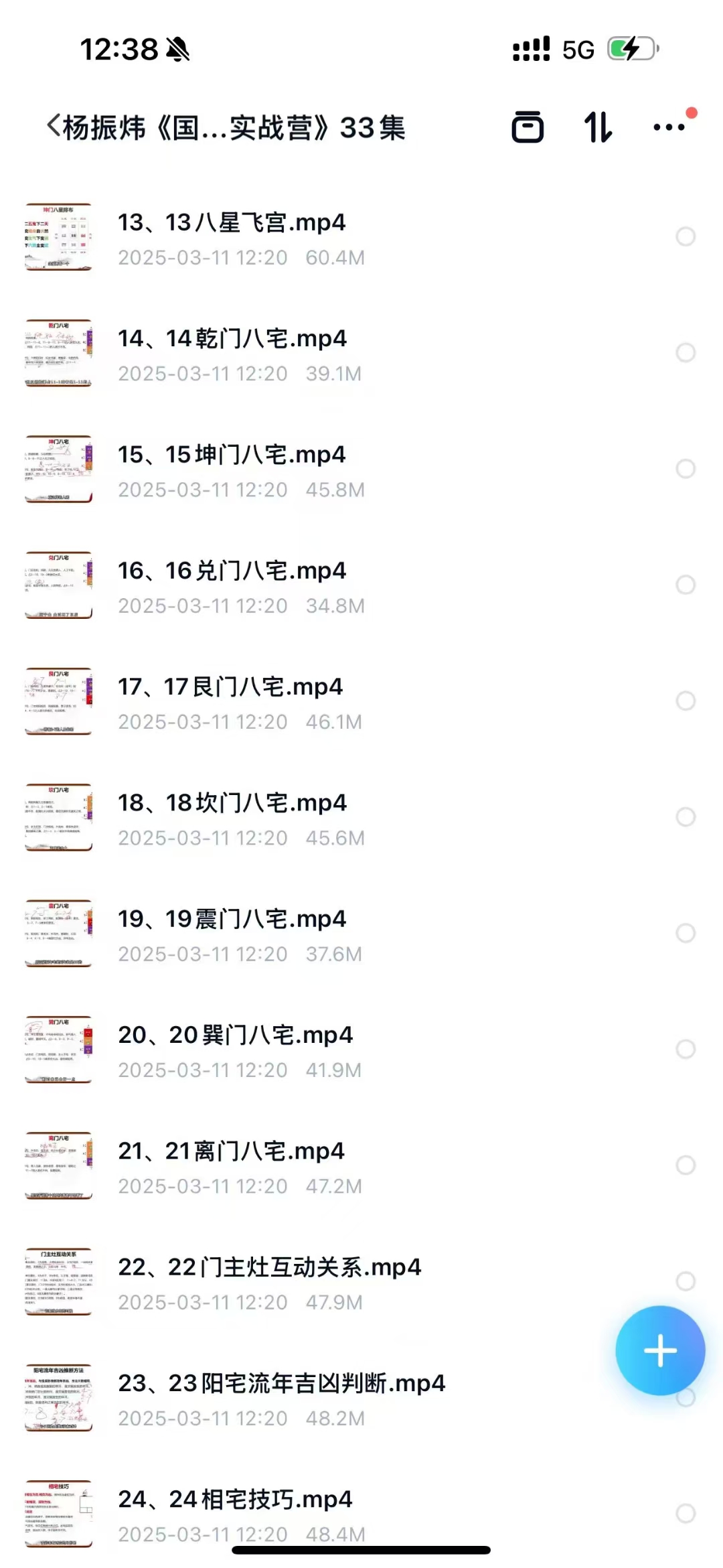Check the circle next to 13、13八星飞宫.mp4
The image size is (723, 1568).
click(x=686, y=236)
